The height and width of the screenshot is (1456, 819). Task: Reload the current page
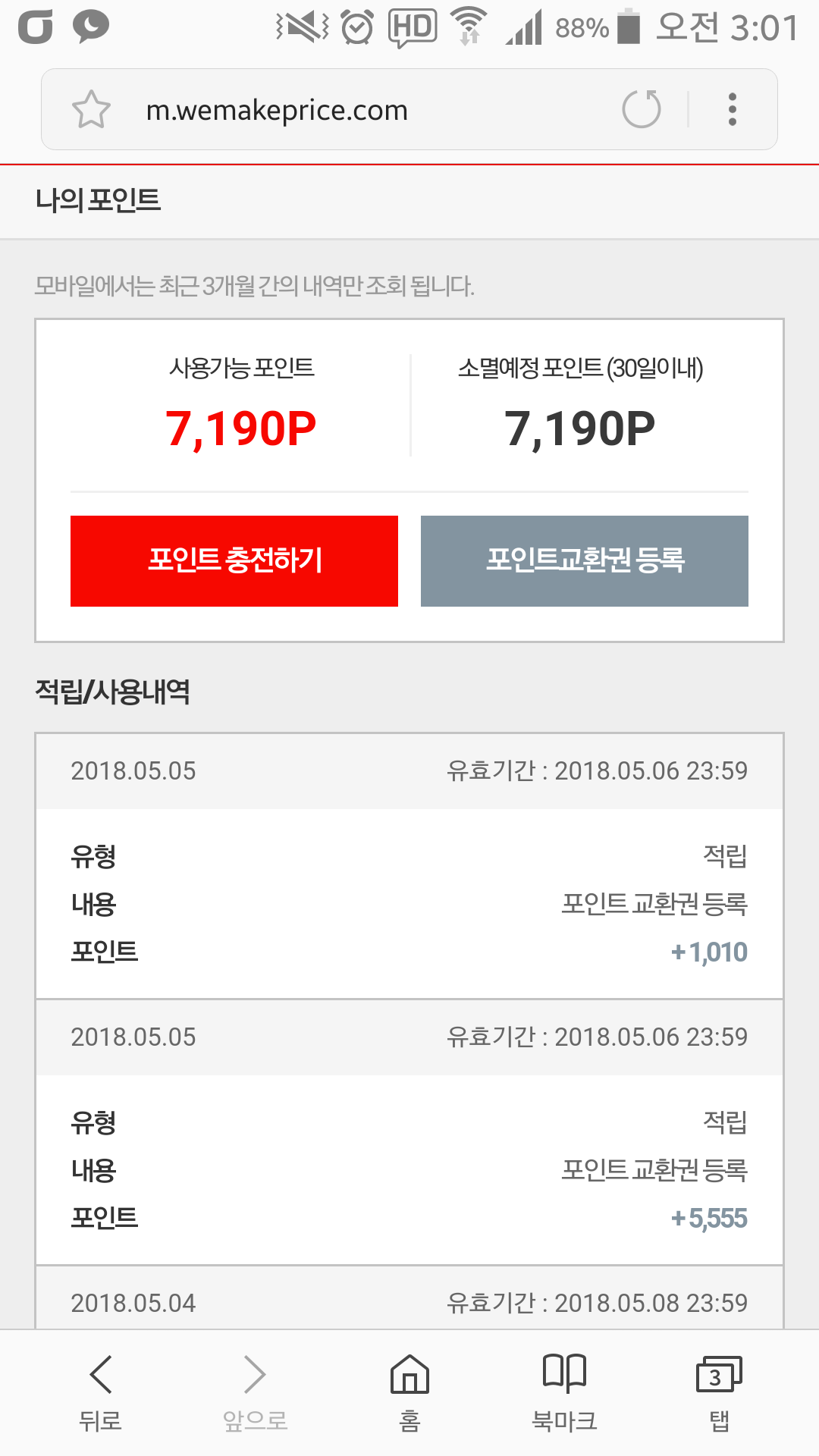coord(642,109)
